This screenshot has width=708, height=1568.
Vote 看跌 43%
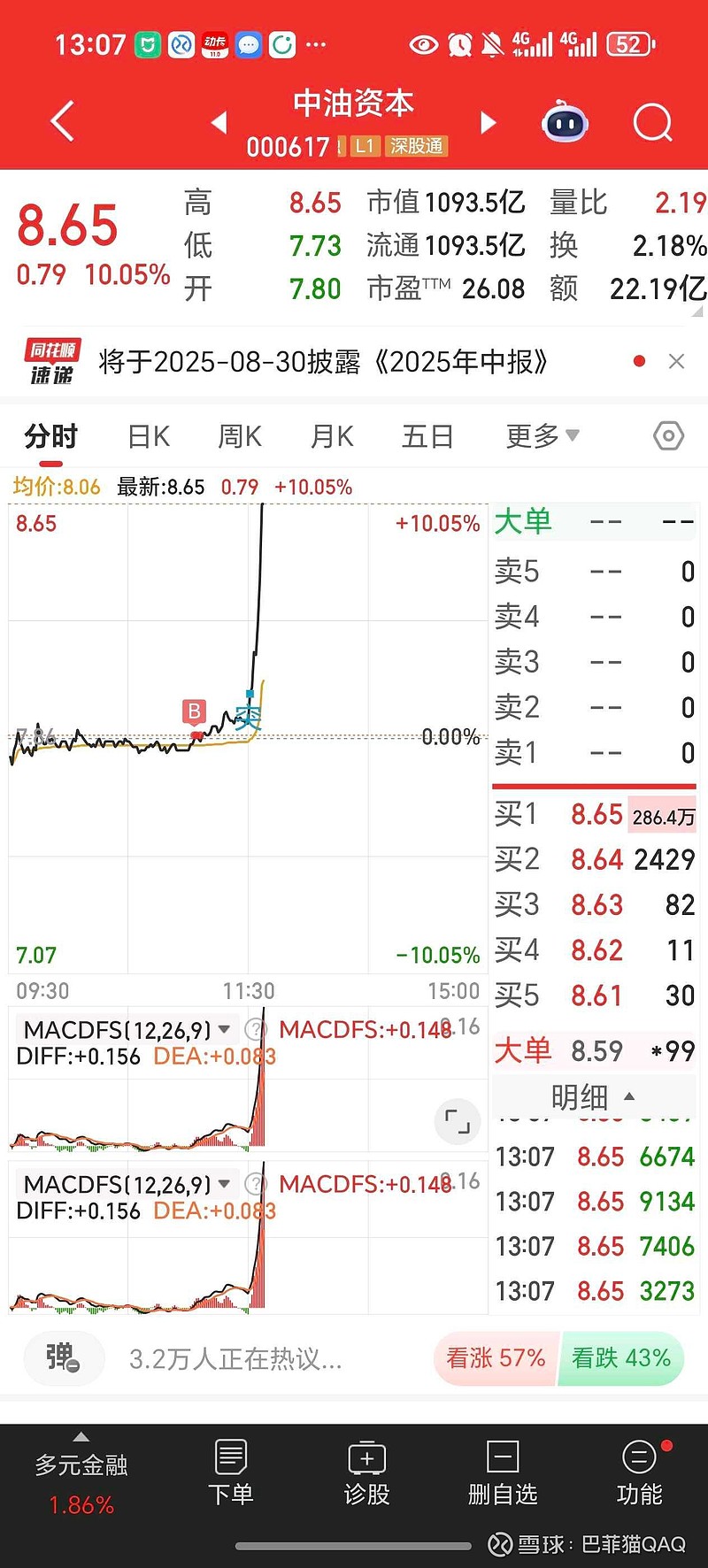click(x=621, y=1358)
